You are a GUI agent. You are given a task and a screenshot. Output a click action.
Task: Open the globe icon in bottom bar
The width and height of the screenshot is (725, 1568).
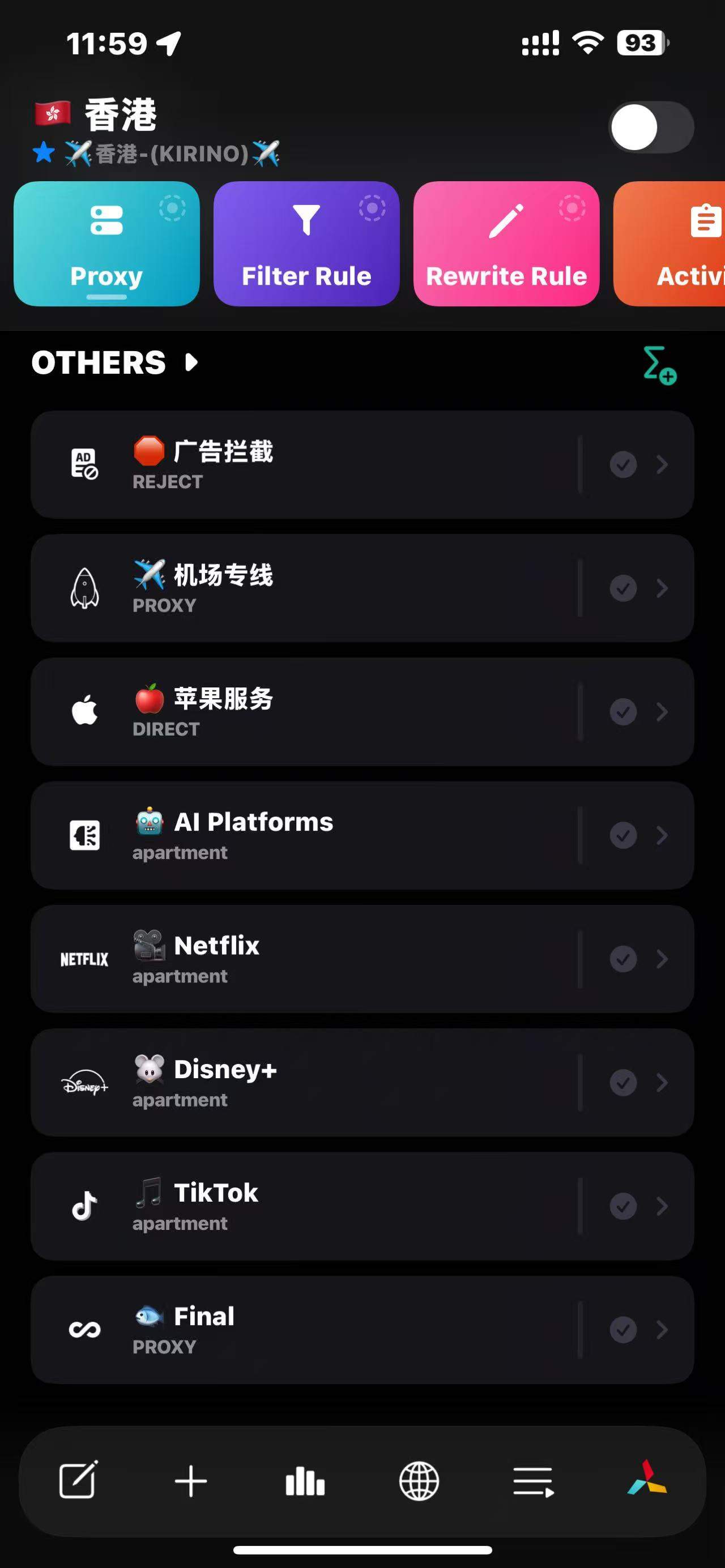click(419, 1481)
